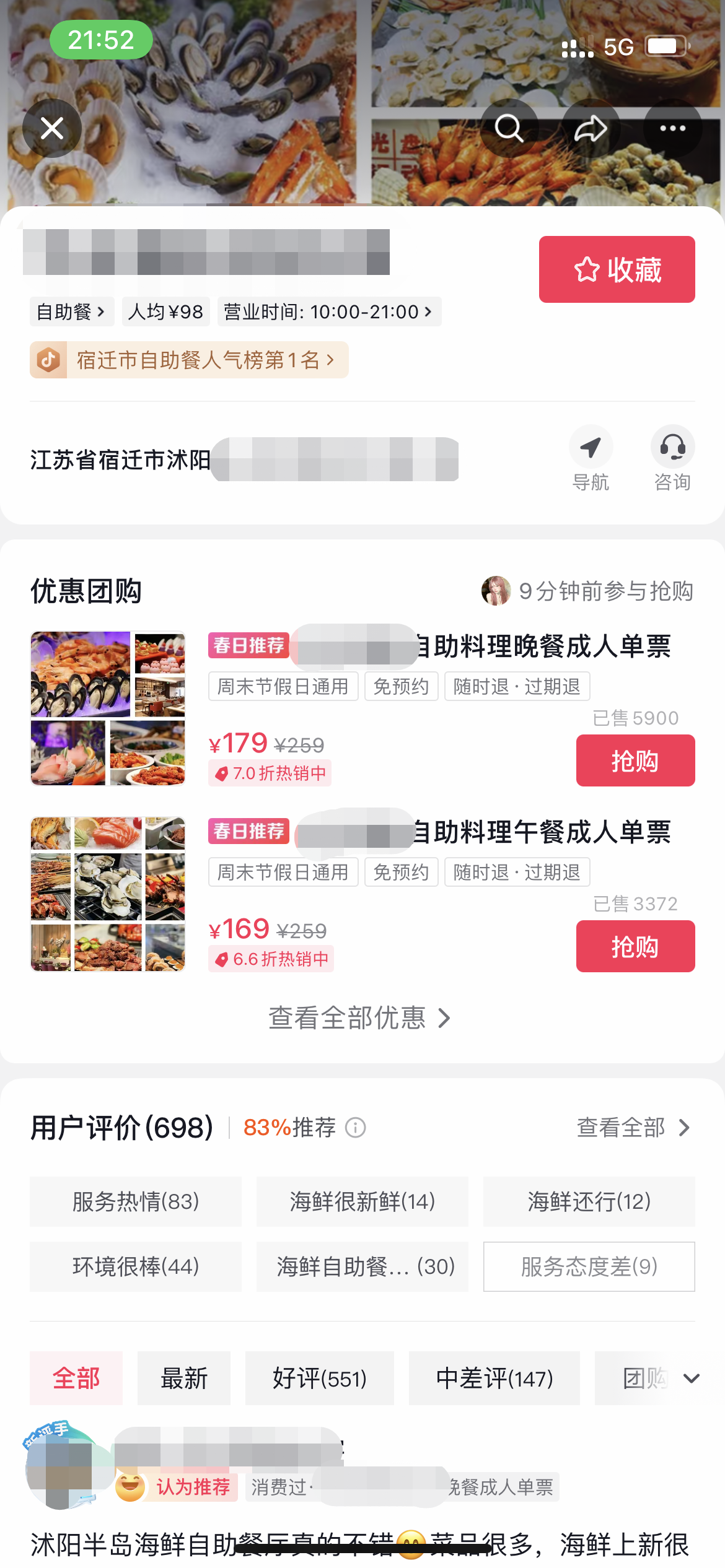Tap 收藏 to favorite this restaurant
The image size is (725, 1568).
coord(617,269)
